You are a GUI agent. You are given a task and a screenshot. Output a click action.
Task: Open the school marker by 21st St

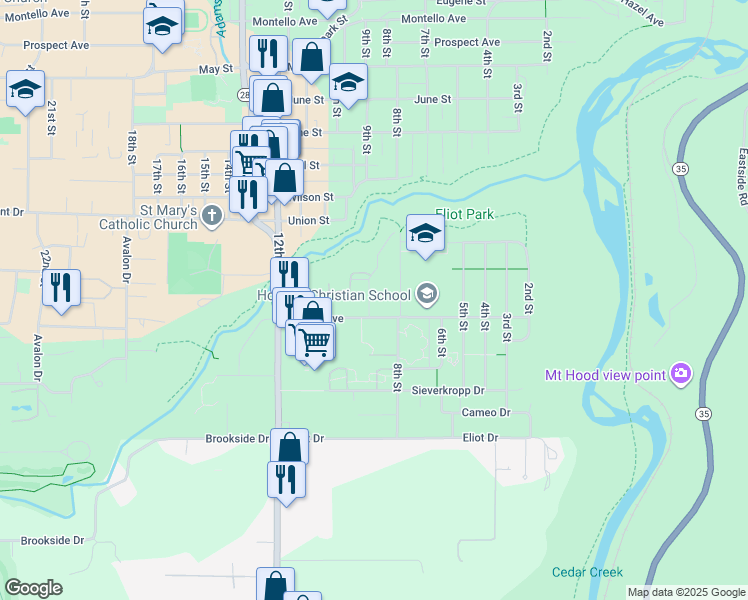point(25,88)
